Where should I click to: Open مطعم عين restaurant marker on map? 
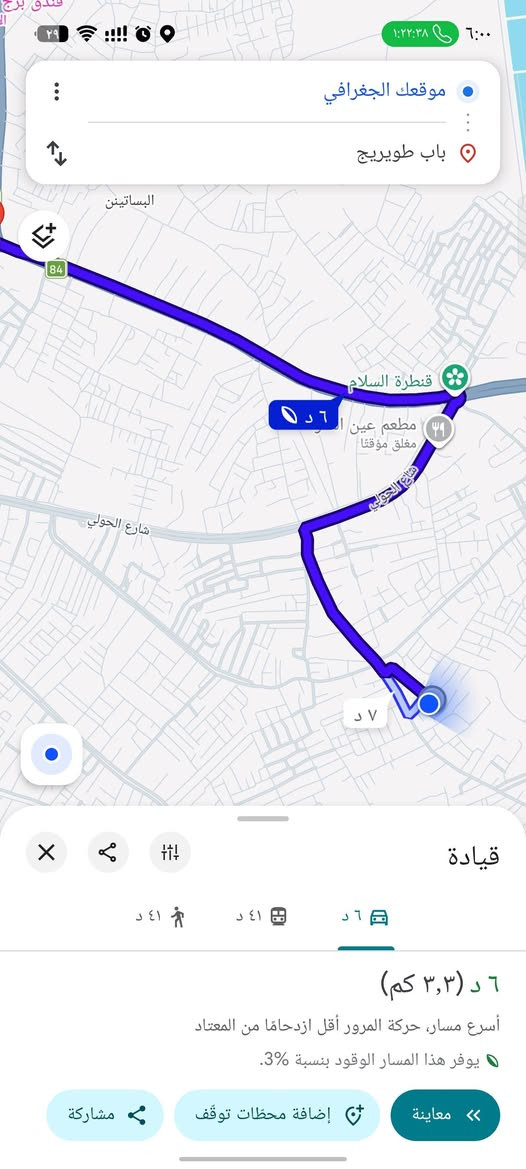pos(439,429)
